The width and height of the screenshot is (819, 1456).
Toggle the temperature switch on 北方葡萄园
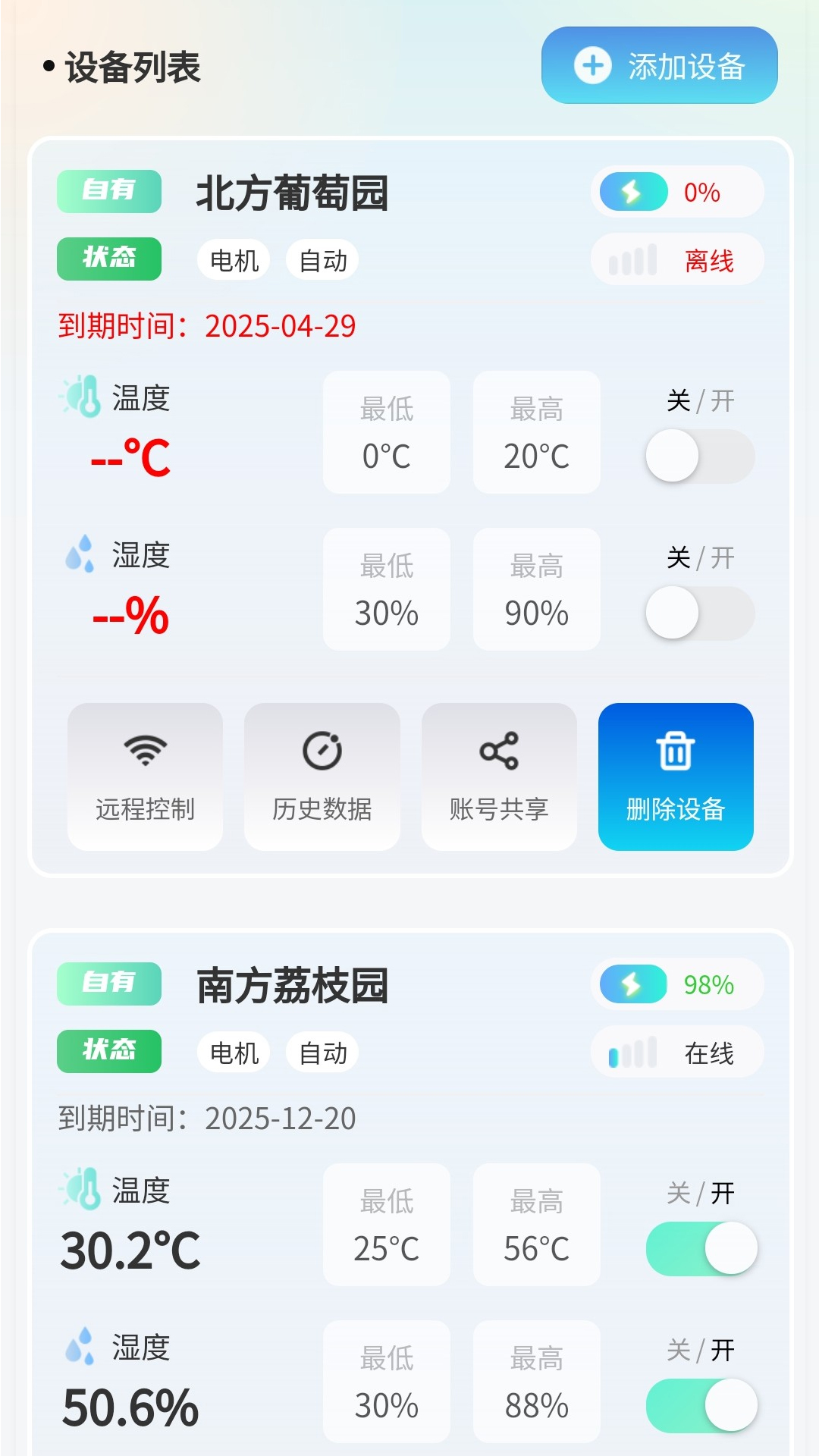pos(698,455)
